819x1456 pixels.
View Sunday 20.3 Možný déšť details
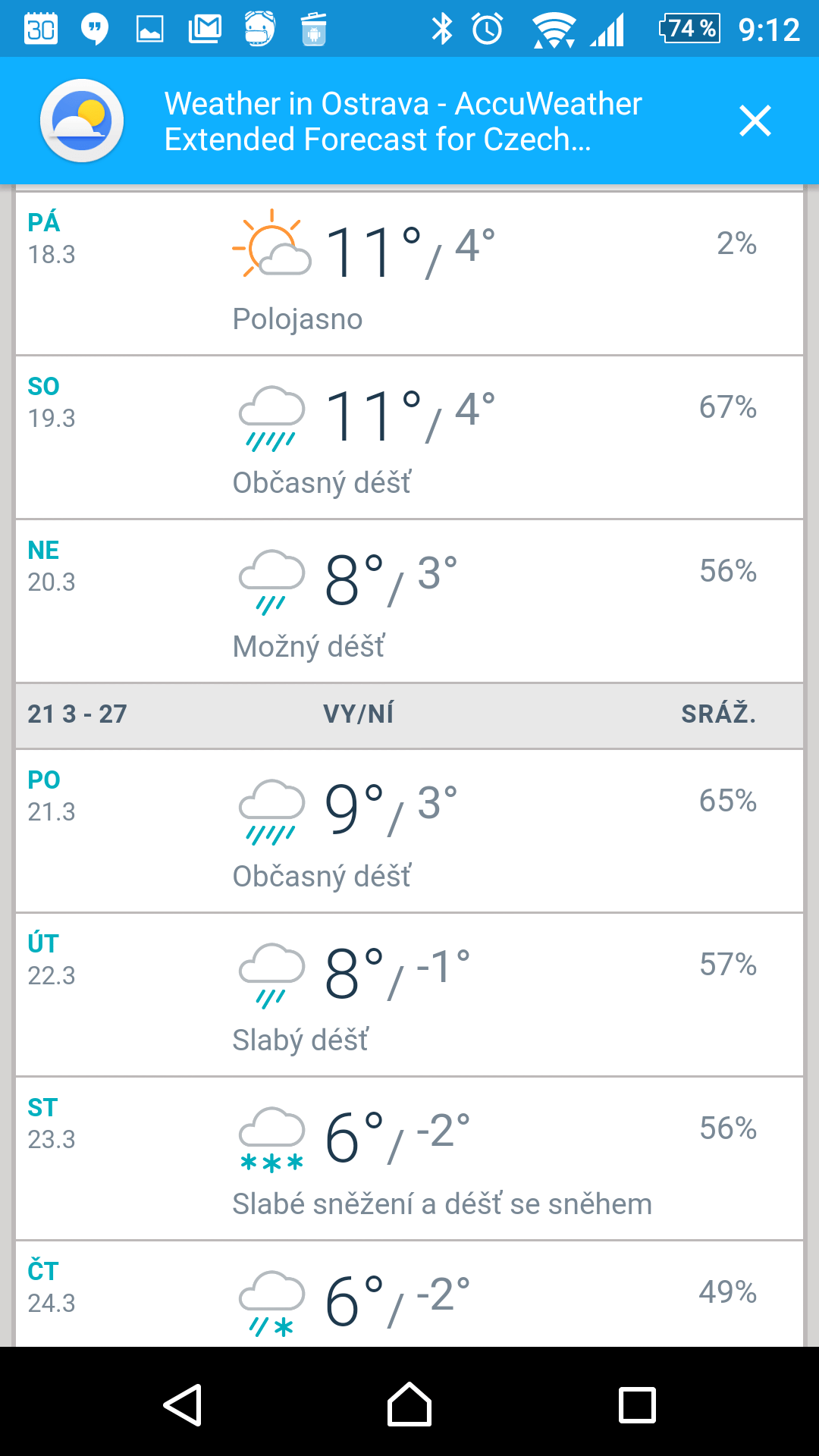[x=409, y=601]
